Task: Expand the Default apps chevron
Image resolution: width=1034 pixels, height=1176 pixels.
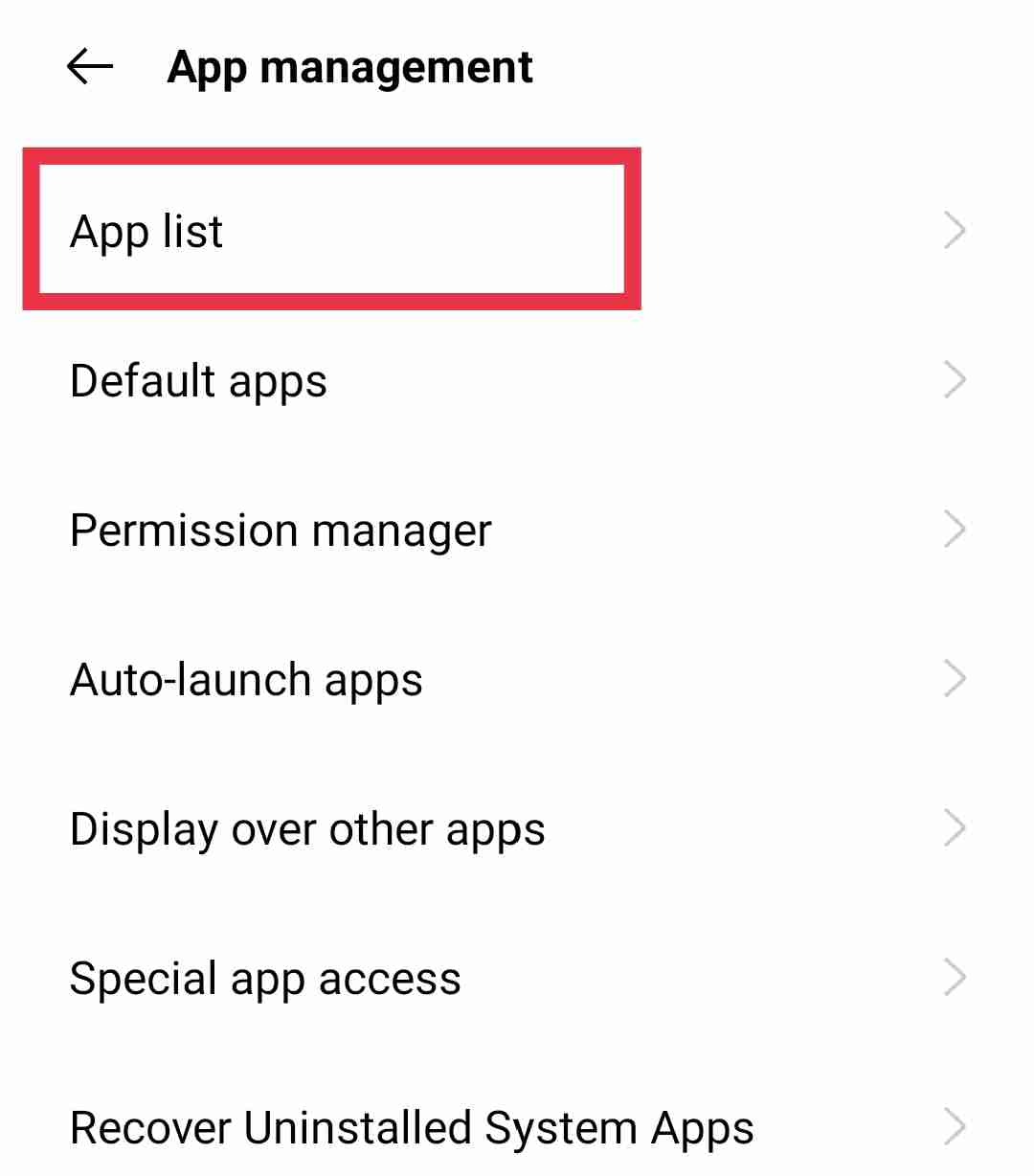Action: pyautogui.click(x=955, y=380)
